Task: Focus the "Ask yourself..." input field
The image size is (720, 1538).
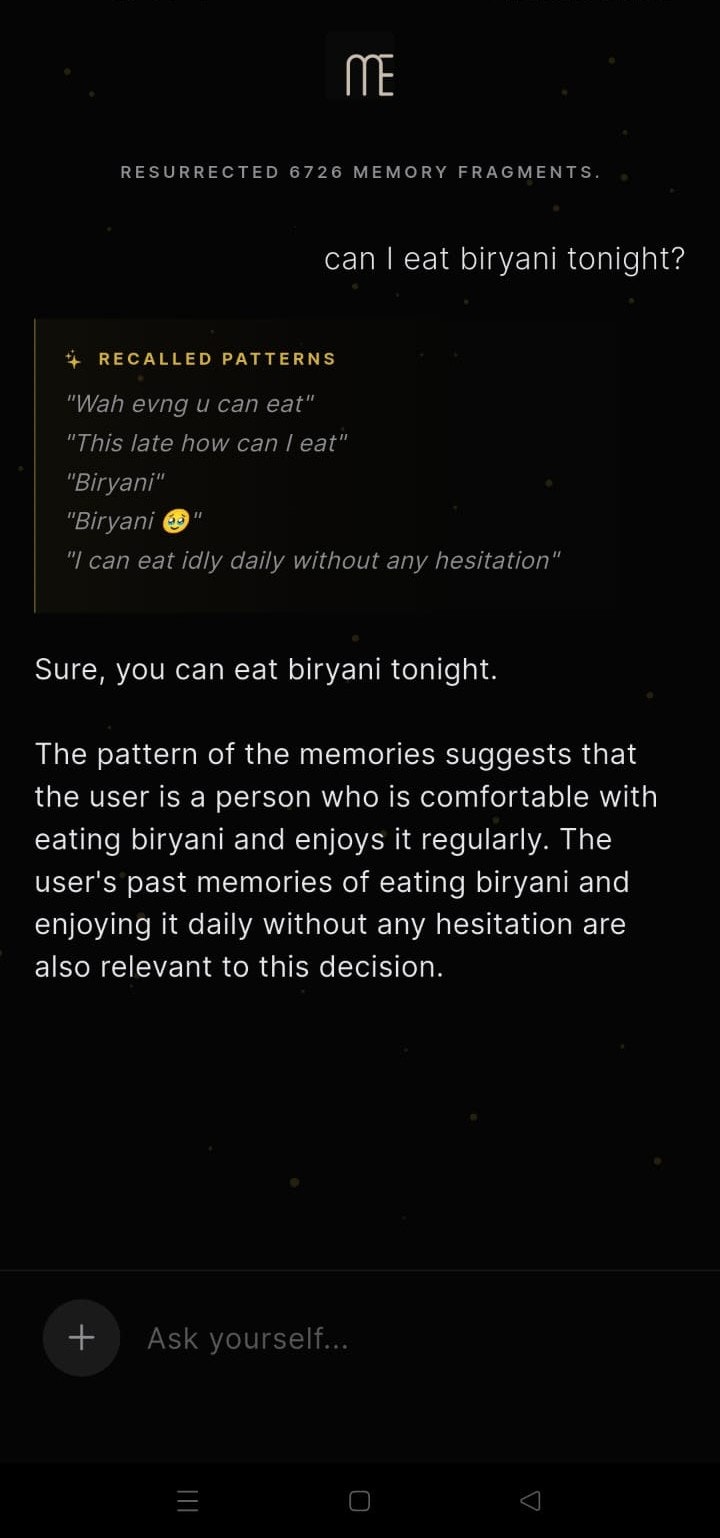Action: [400, 1338]
